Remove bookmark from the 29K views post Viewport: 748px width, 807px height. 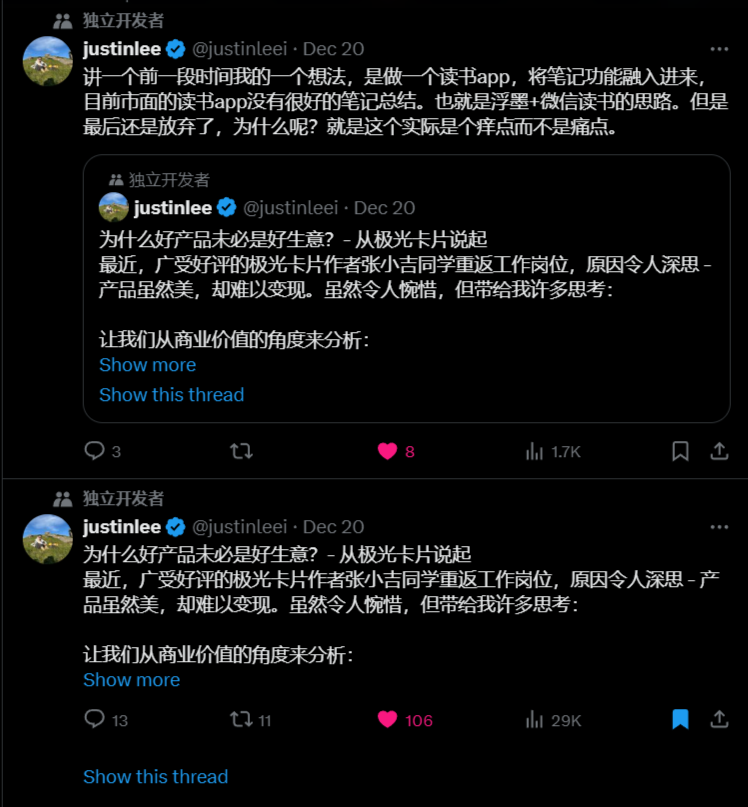[680, 719]
